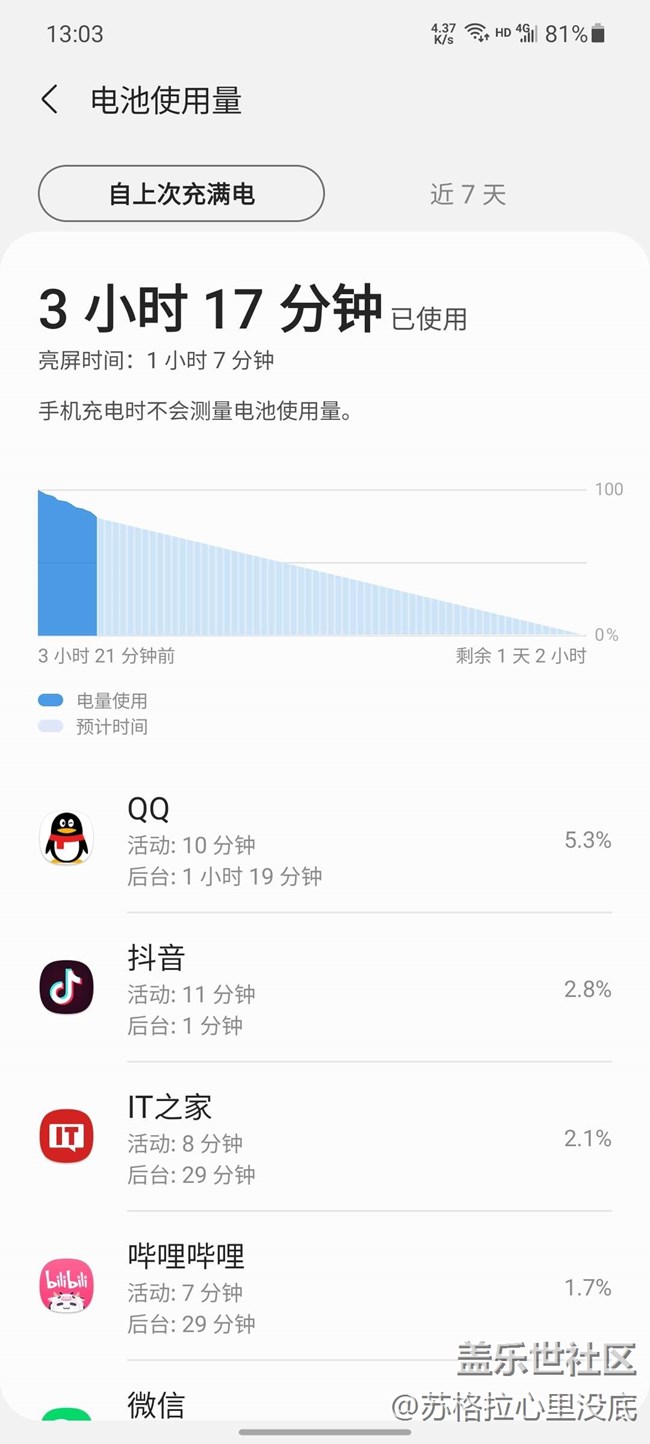This screenshot has height=1444, width=650.
Task: Switch to the 近 7 天 tab
Action: (468, 193)
